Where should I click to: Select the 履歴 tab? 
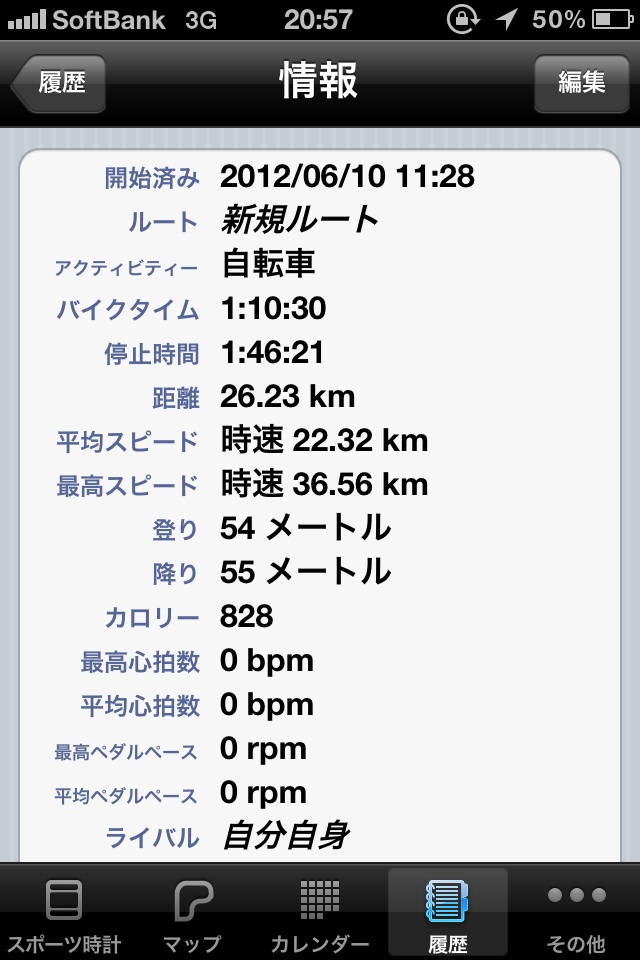447,912
